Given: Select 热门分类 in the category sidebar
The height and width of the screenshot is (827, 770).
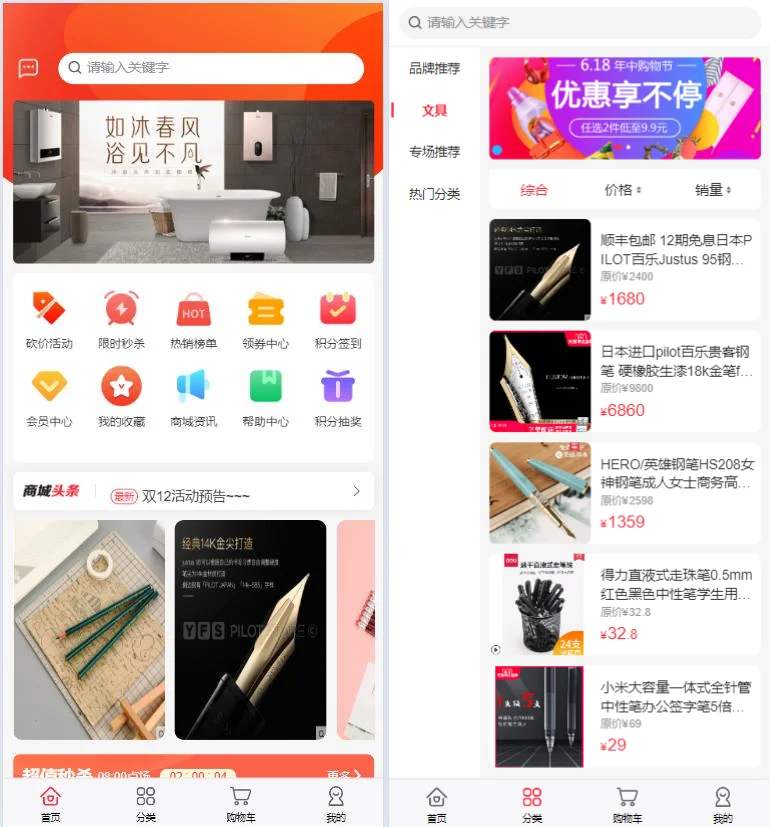Looking at the screenshot, I should click(434, 194).
